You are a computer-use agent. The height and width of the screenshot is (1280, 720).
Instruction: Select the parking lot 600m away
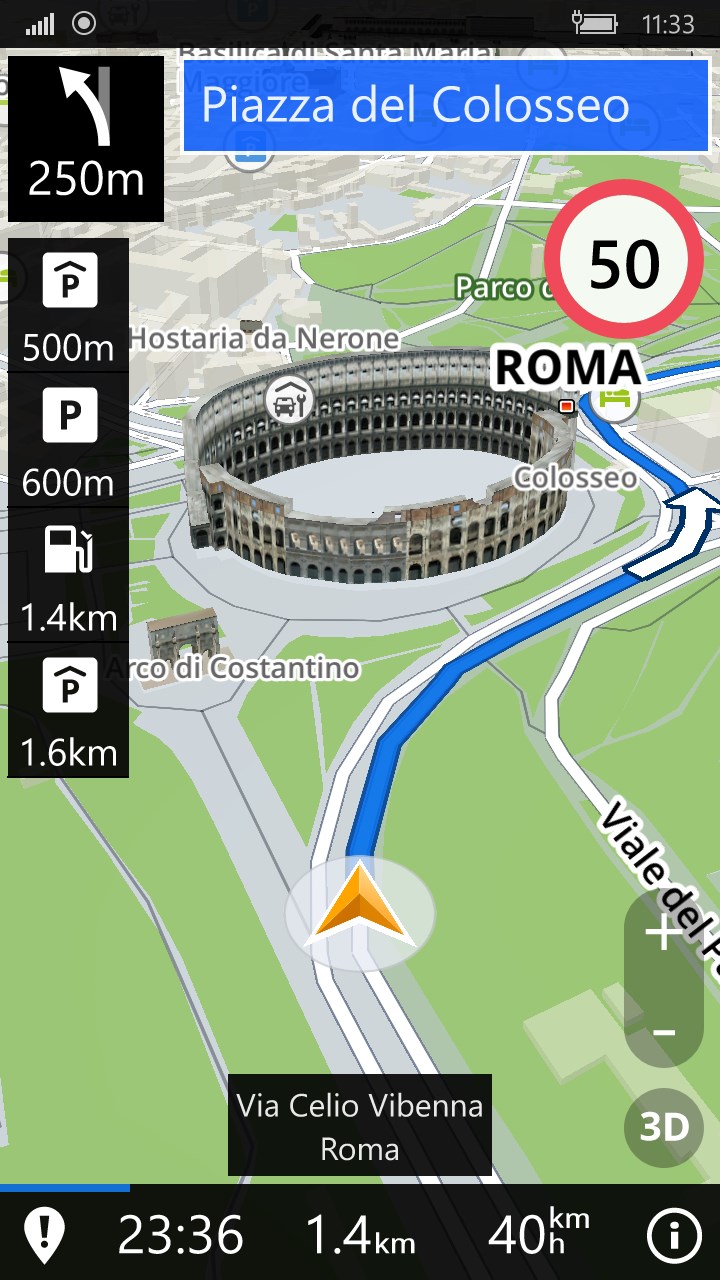[69, 441]
